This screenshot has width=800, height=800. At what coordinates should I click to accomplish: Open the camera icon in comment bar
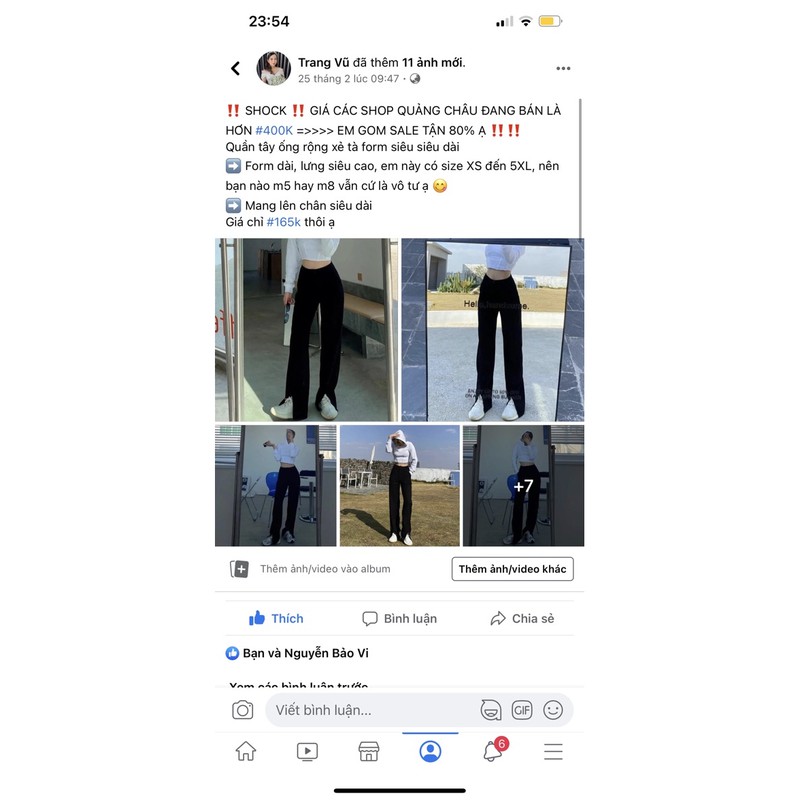click(x=242, y=710)
